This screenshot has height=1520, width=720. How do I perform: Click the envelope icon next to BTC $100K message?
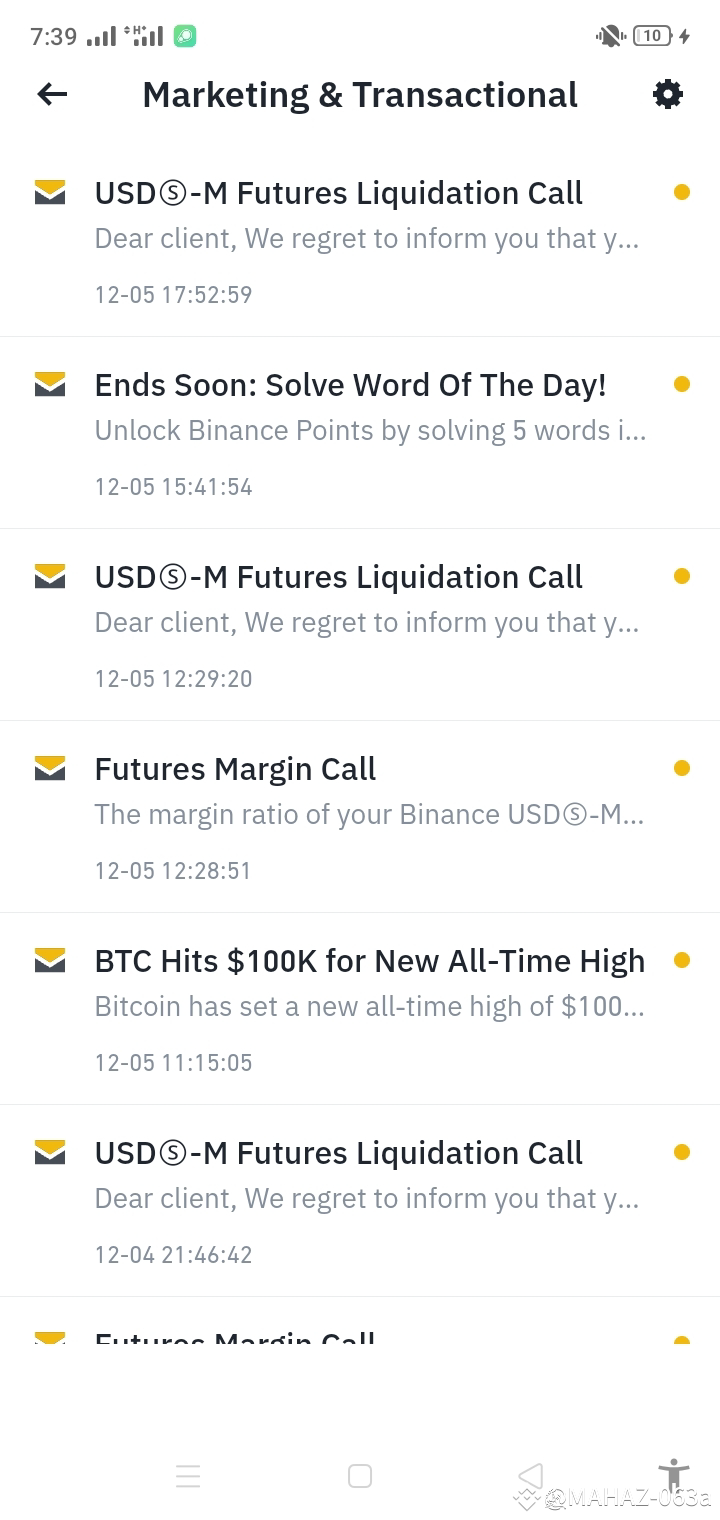tap(48, 960)
